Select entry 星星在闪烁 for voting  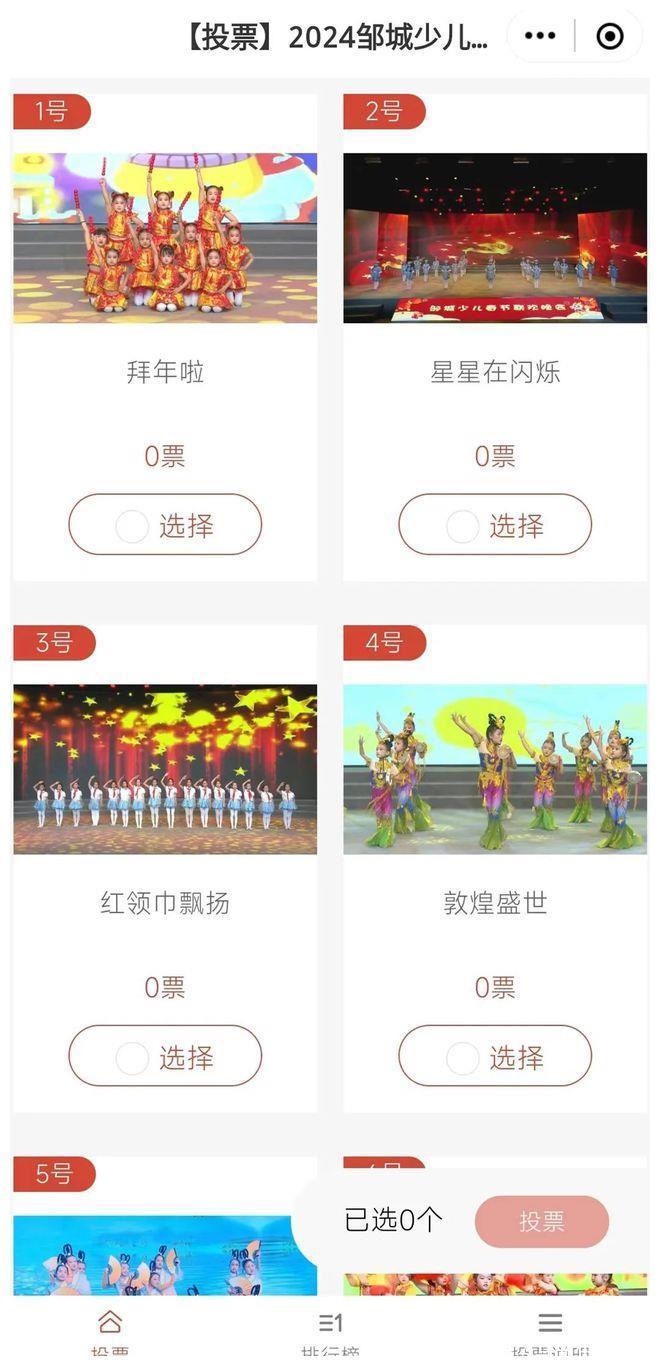pos(495,525)
